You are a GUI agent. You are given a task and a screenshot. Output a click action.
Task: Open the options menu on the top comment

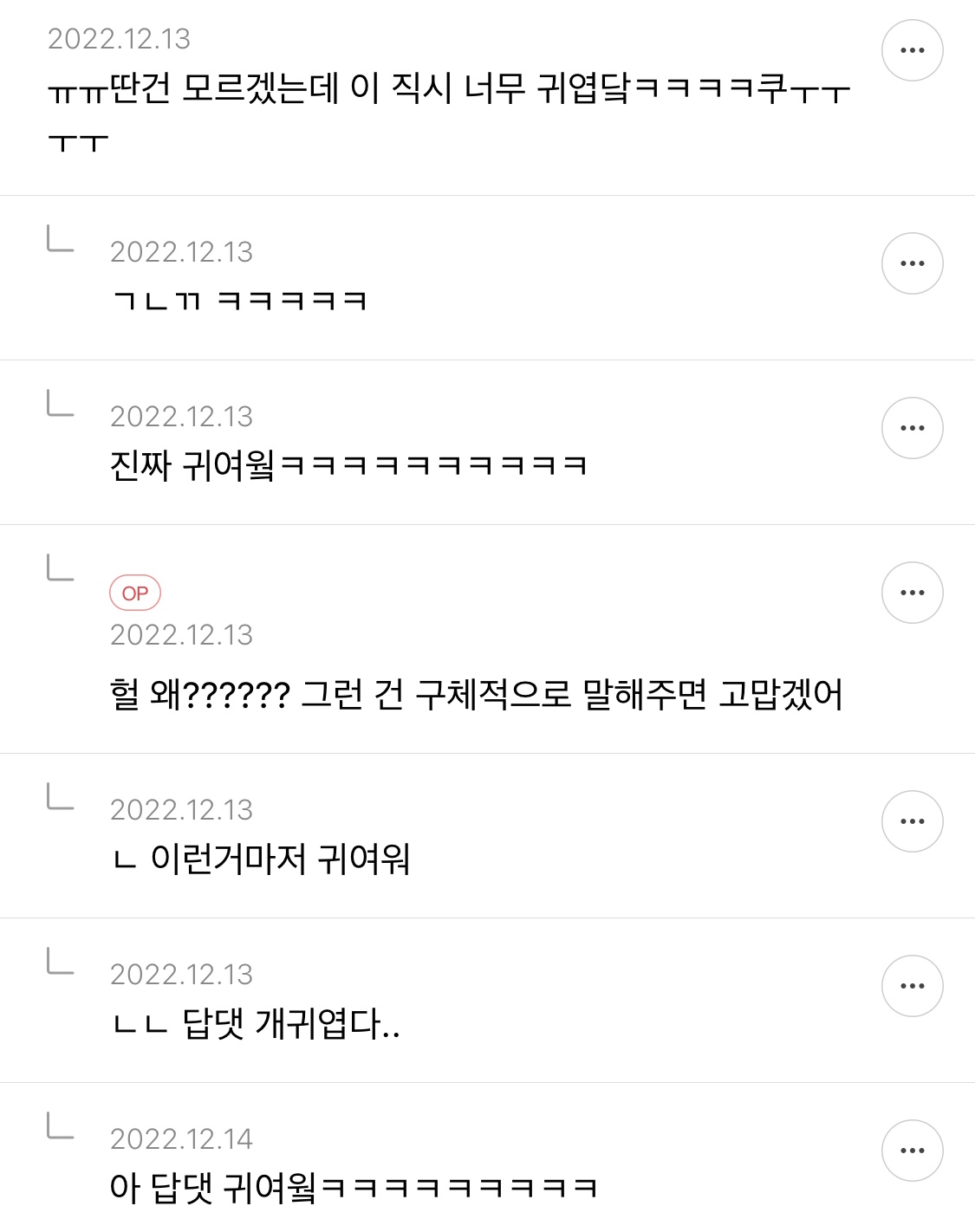[912, 49]
